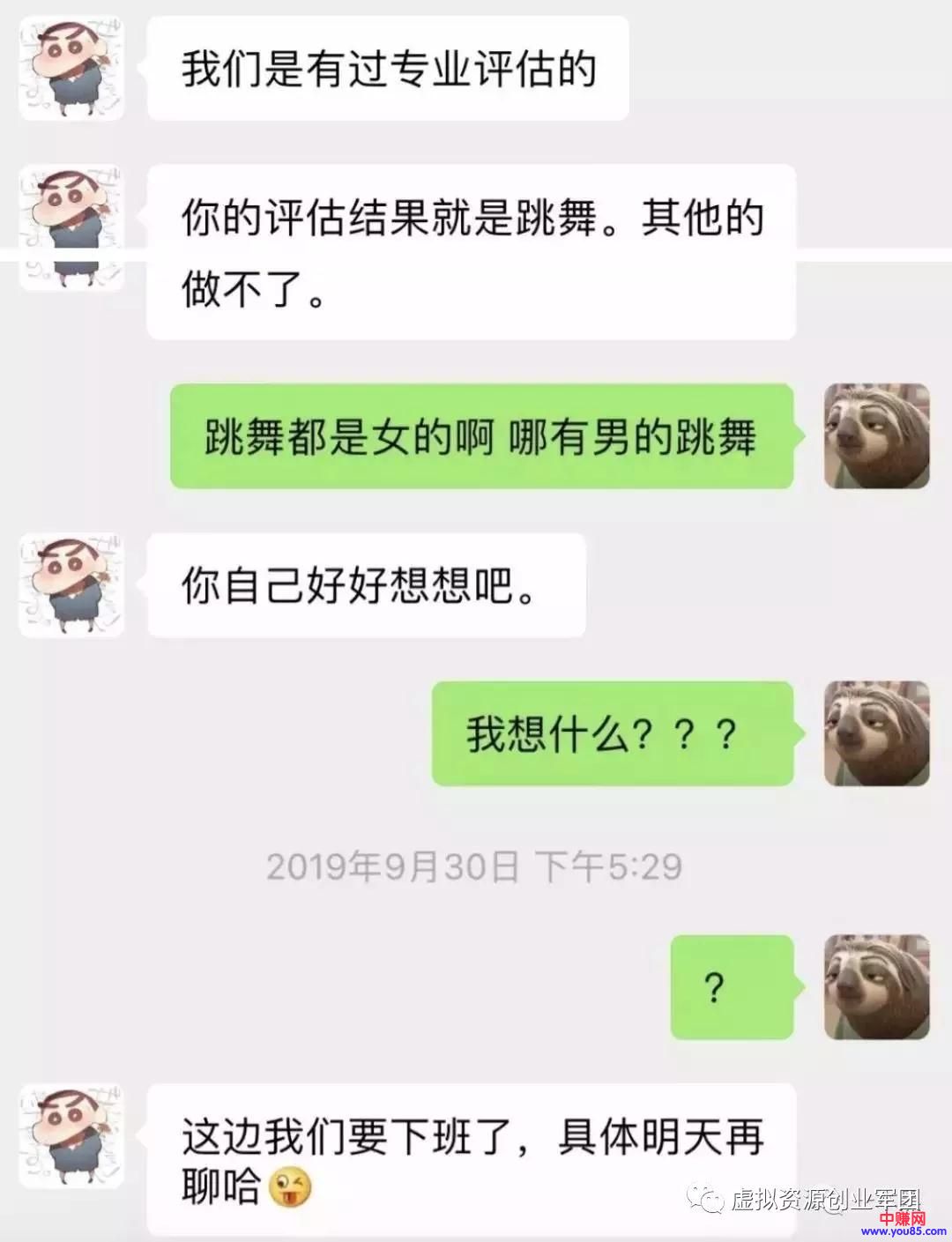Open sloth avatar beside the single "？" message
Image resolution: width=952 pixels, height=1242 pixels.
point(876,986)
